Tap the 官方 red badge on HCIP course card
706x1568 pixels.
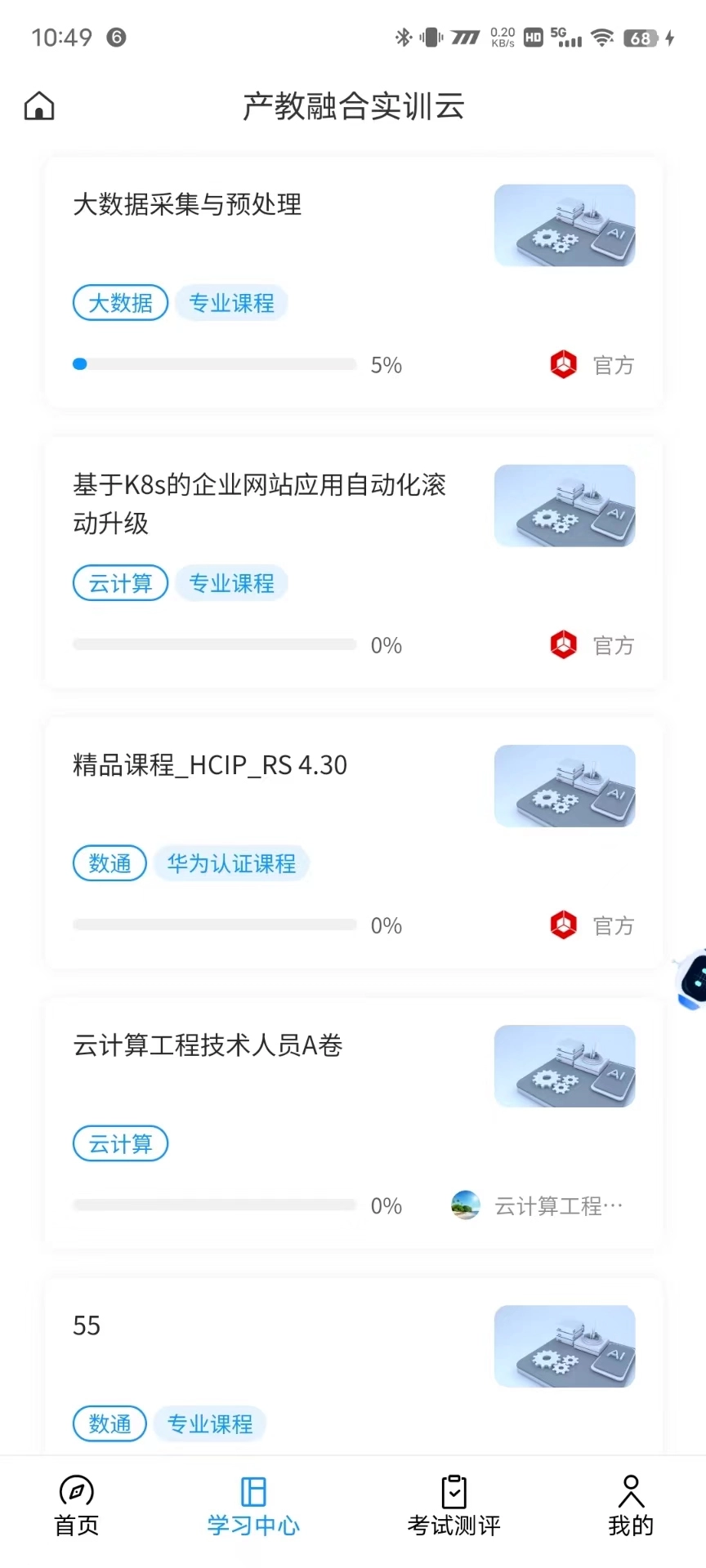[x=563, y=925]
